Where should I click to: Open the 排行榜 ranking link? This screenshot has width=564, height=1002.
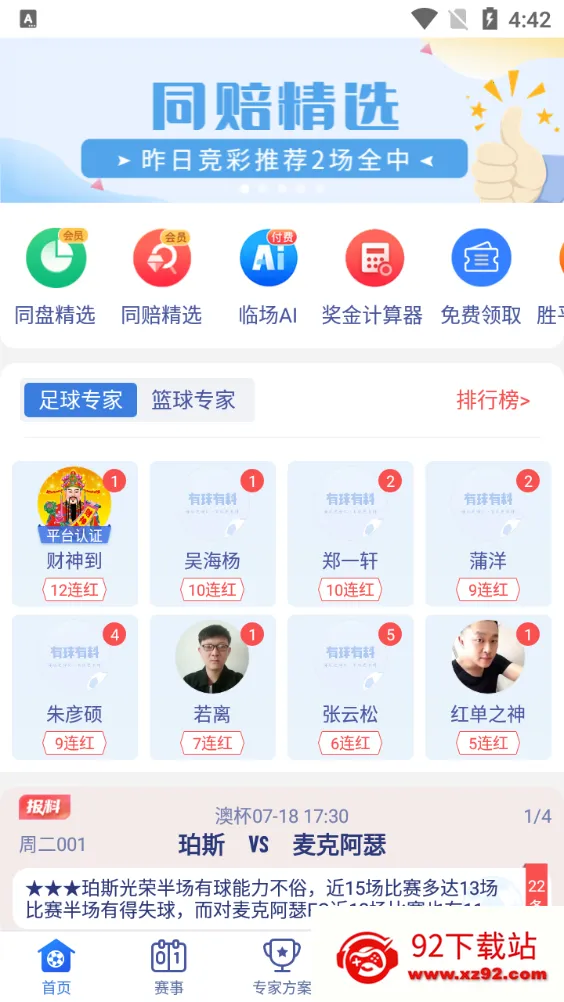point(493,401)
